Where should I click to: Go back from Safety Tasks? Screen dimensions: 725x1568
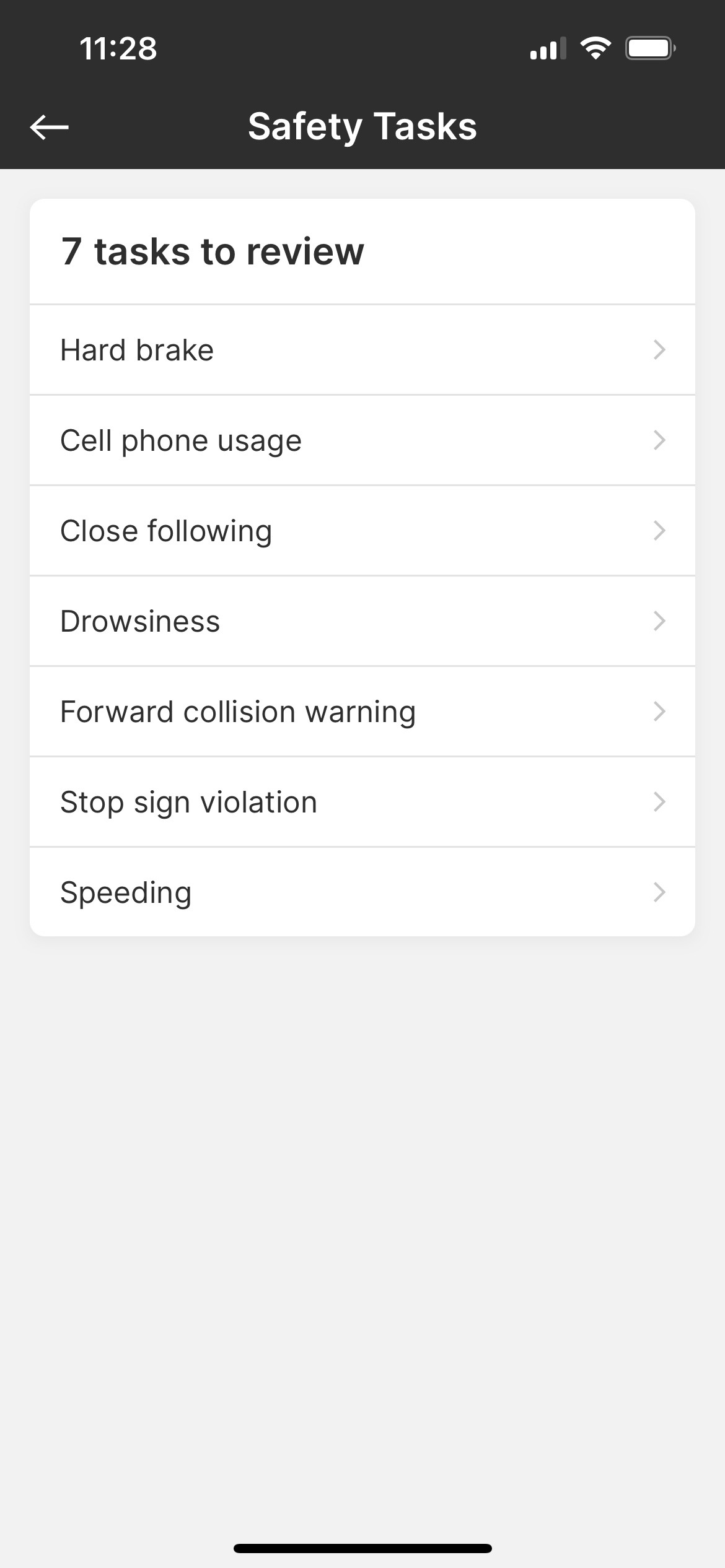point(50,127)
